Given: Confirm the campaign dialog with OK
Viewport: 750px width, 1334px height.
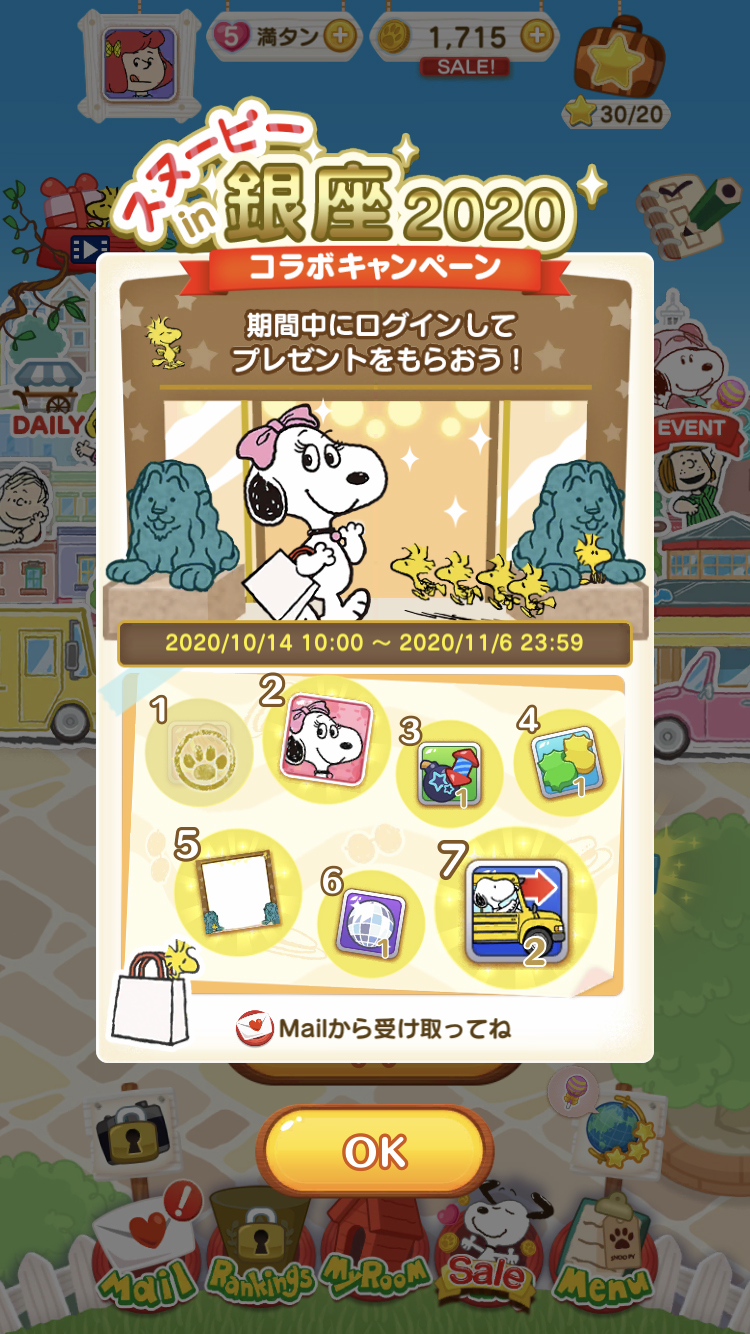Looking at the screenshot, I should [x=375, y=1152].
